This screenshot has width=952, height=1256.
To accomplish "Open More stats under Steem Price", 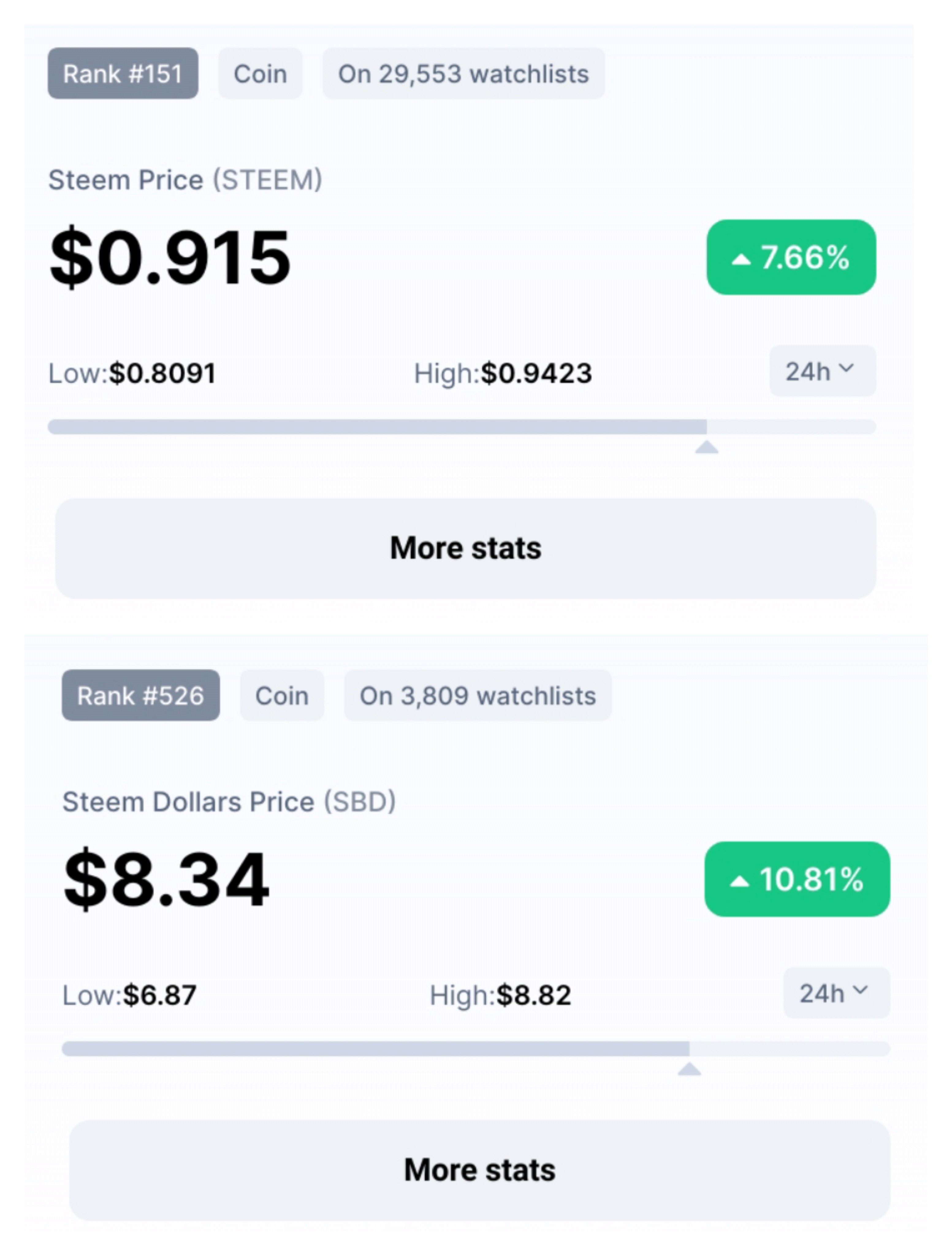I will (466, 549).
